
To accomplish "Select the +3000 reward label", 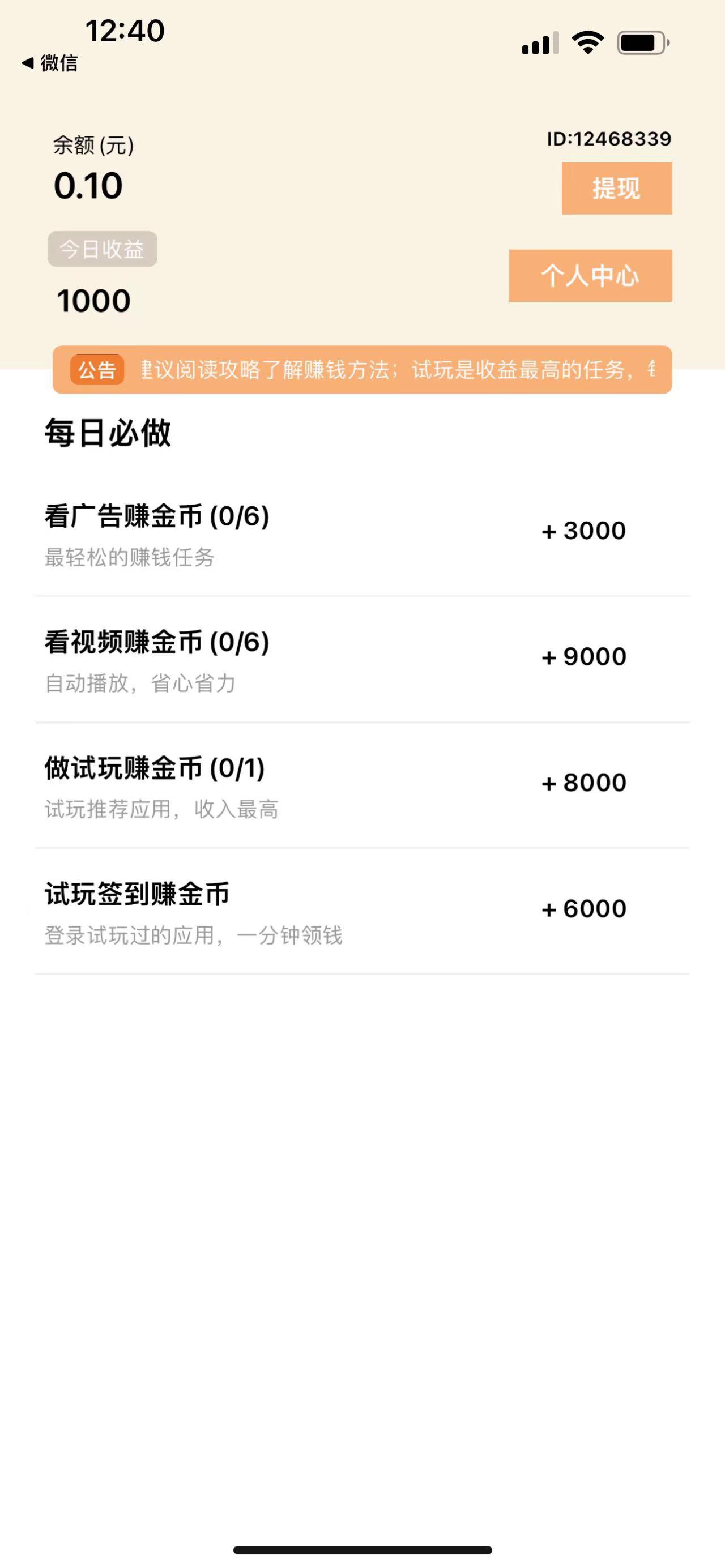I will pyautogui.click(x=585, y=530).
